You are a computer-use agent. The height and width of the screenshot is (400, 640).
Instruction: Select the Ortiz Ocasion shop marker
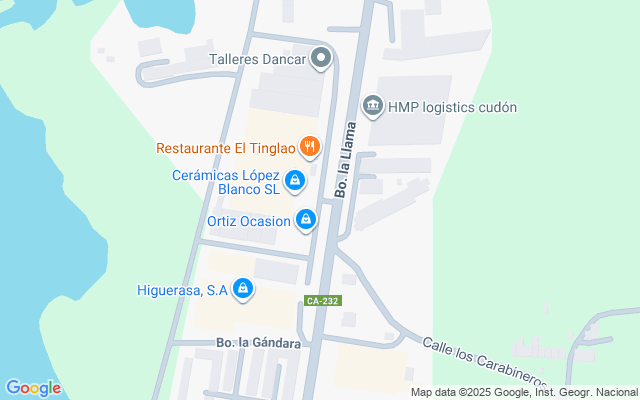(x=307, y=220)
